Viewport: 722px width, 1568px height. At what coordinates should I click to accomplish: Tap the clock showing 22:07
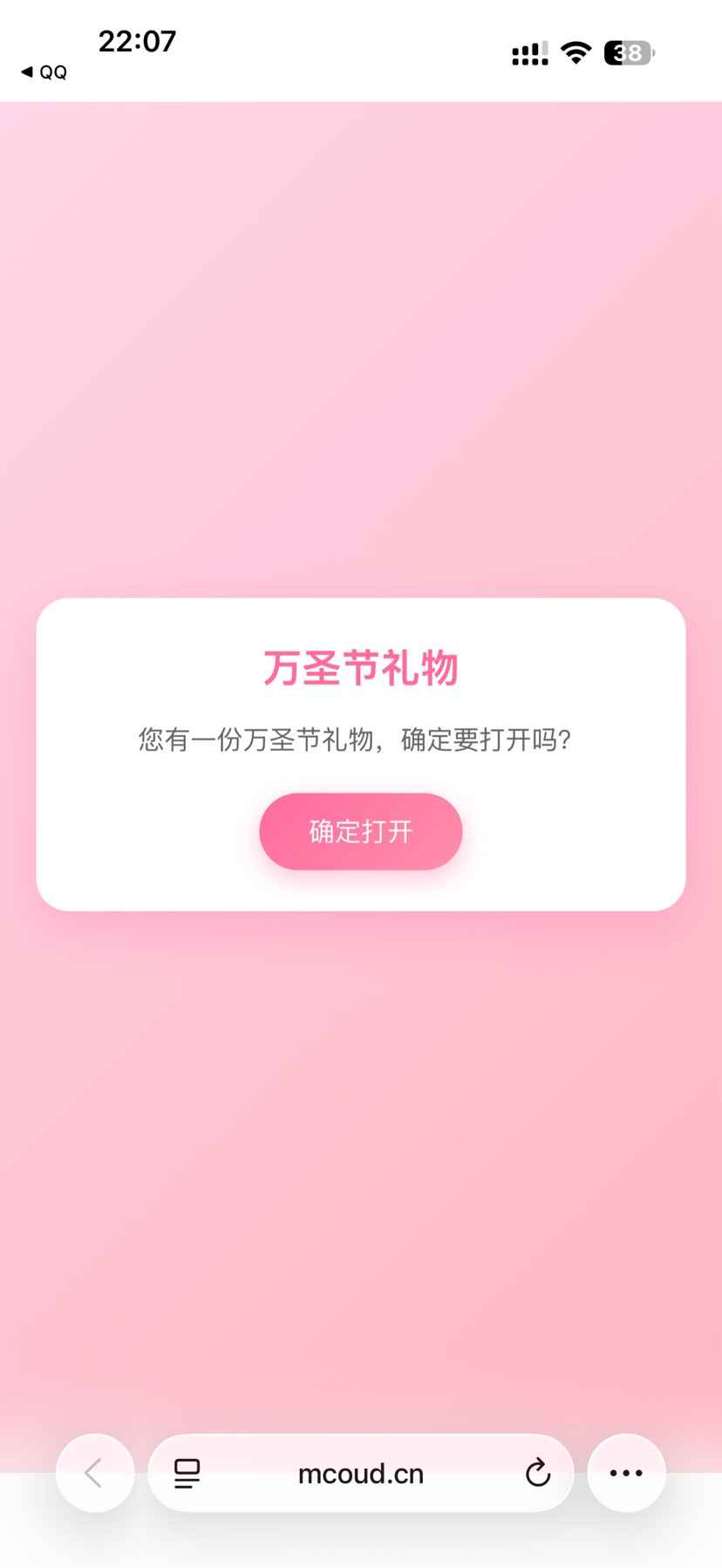tap(137, 40)
